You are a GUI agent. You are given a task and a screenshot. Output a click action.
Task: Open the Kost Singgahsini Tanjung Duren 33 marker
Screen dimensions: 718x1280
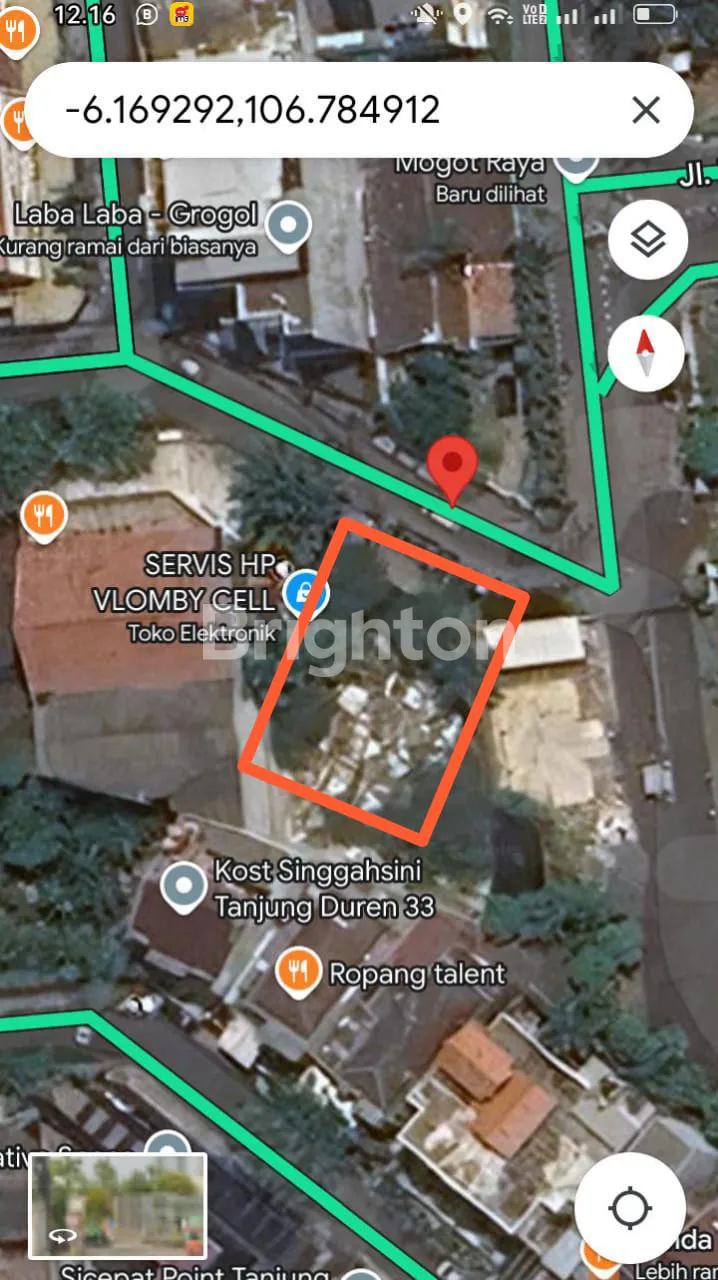pyautogui.click(x=183, y=885)
